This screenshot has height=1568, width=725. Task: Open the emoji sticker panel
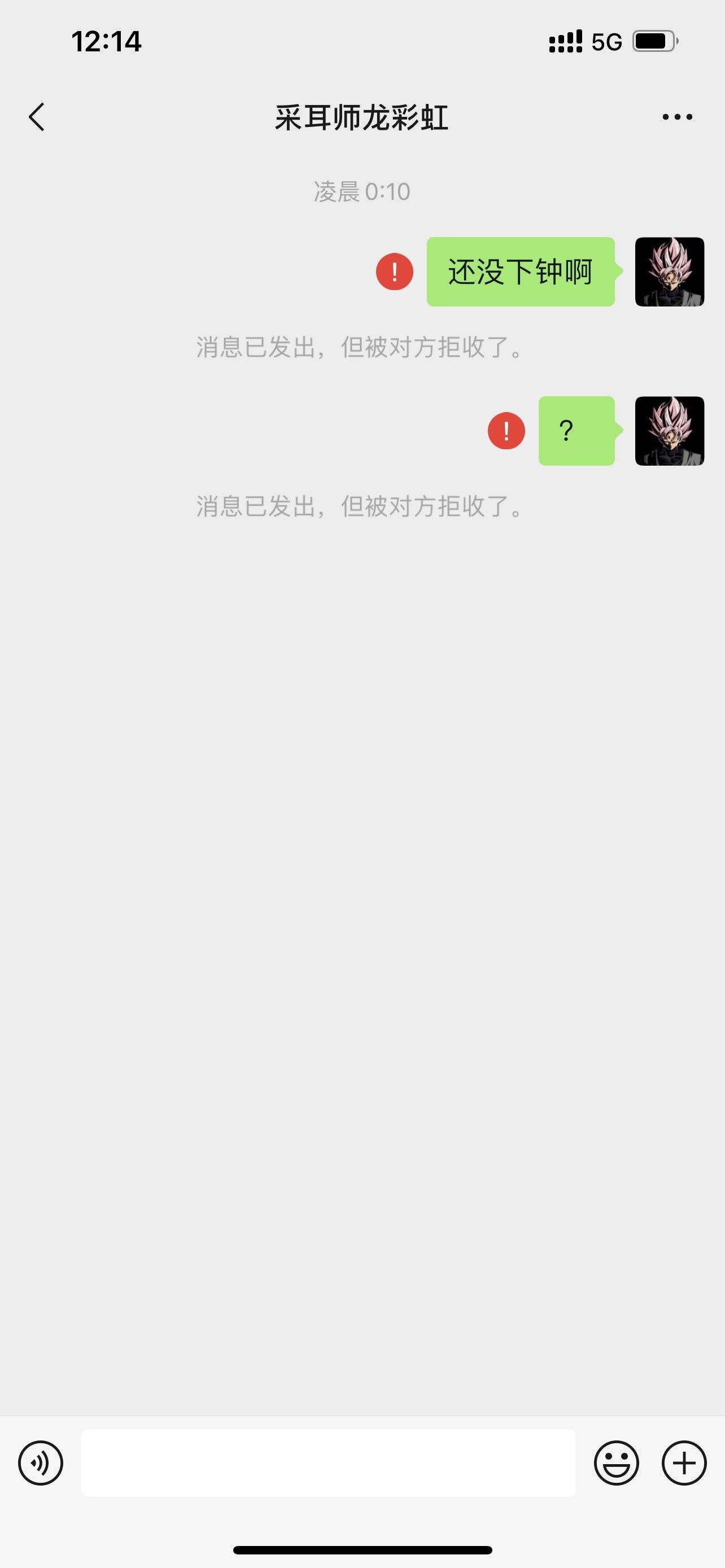pos(616,1462)
